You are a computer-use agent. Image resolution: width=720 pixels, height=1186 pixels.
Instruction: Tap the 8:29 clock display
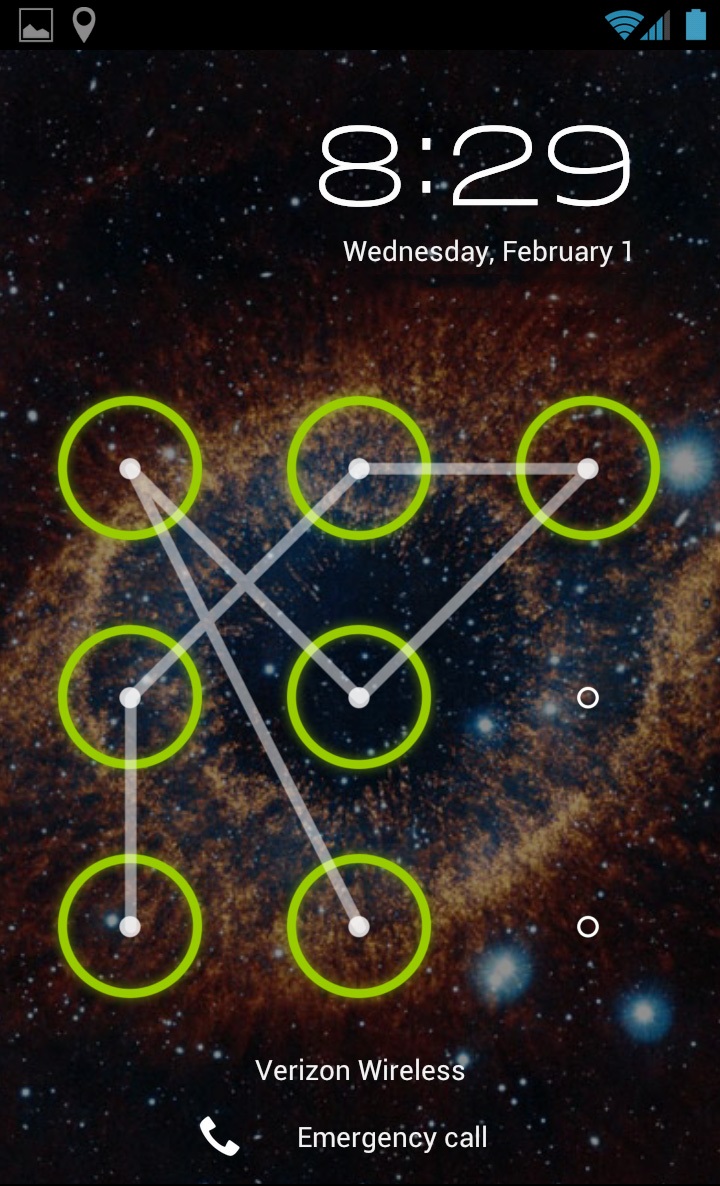click(470, 170)
